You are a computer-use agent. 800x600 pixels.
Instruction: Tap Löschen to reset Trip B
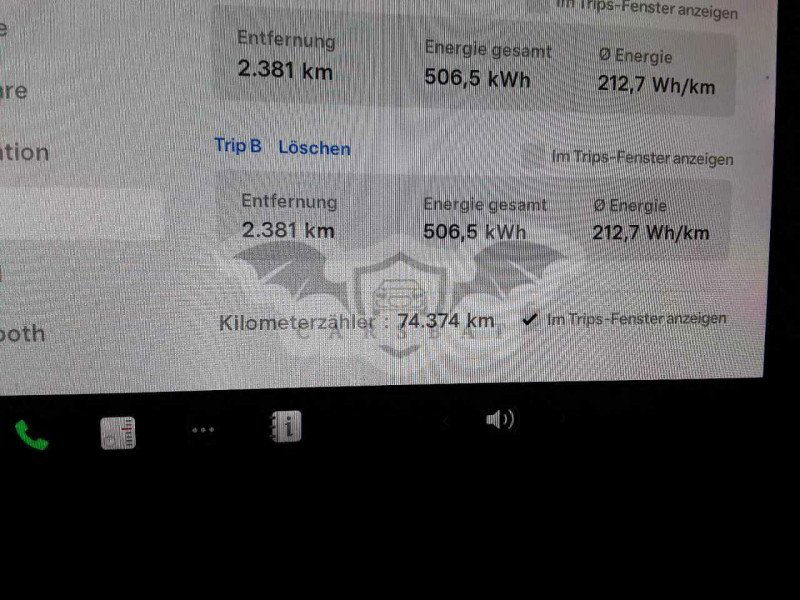(314, 148)
